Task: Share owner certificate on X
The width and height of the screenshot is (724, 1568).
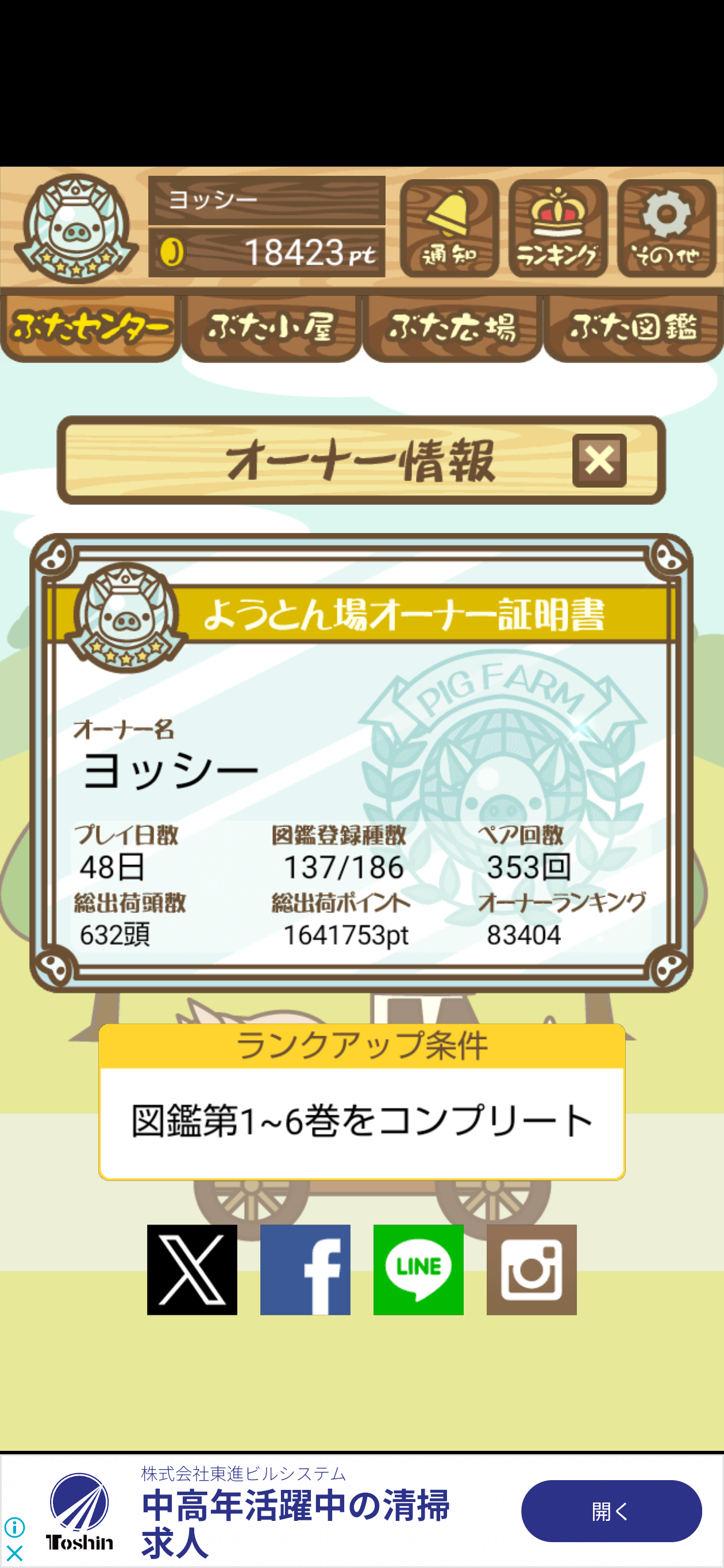Action: point(192,1269)
